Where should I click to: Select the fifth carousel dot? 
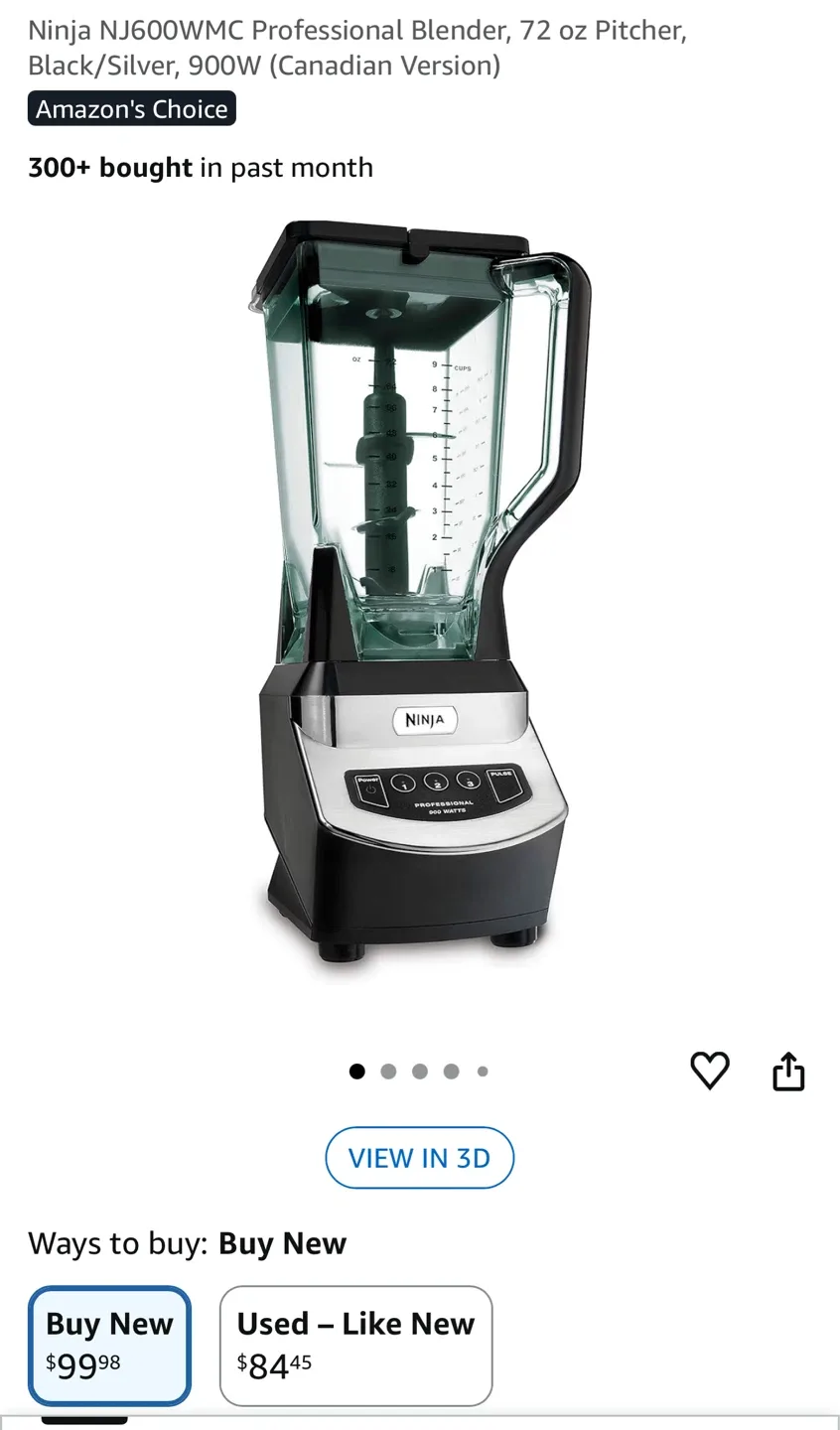[x=483, y=1071]
